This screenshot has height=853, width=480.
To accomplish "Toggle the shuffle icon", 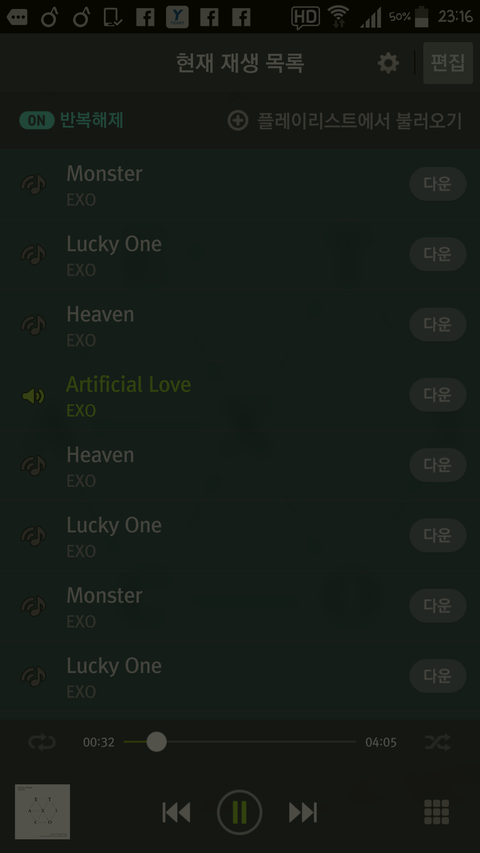I will 438,742.
